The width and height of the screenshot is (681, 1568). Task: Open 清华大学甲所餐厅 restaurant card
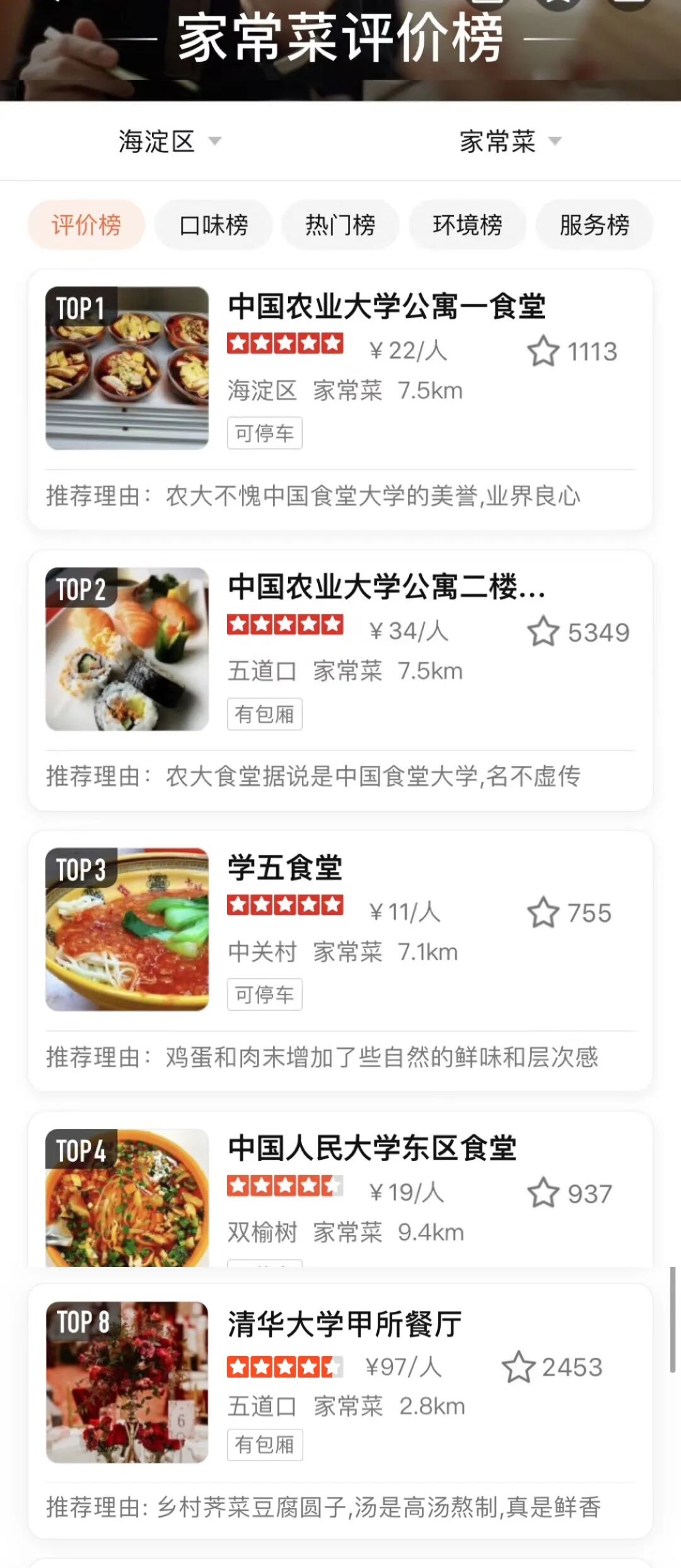click(344, 1324)
